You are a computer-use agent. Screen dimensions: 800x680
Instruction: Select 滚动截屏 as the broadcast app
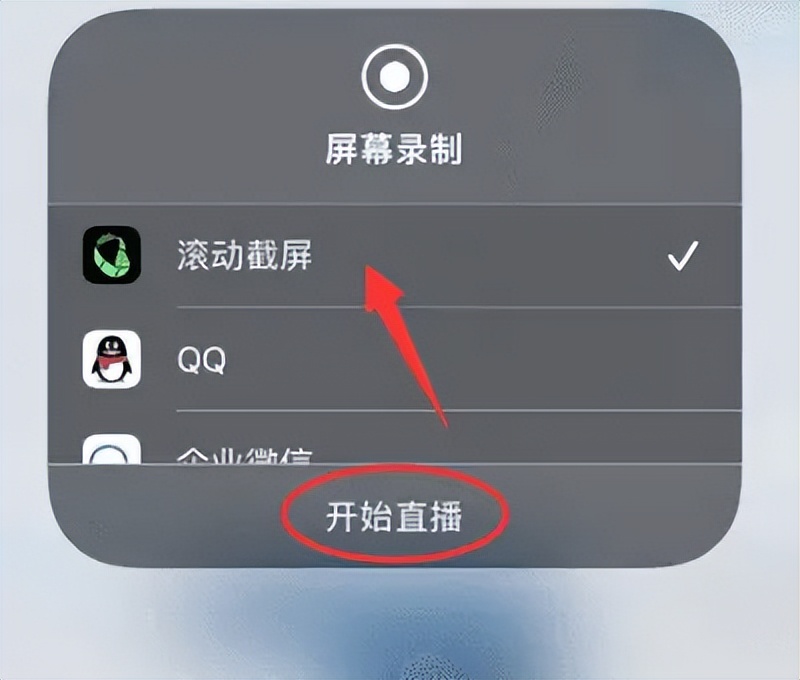coord(245,256)
